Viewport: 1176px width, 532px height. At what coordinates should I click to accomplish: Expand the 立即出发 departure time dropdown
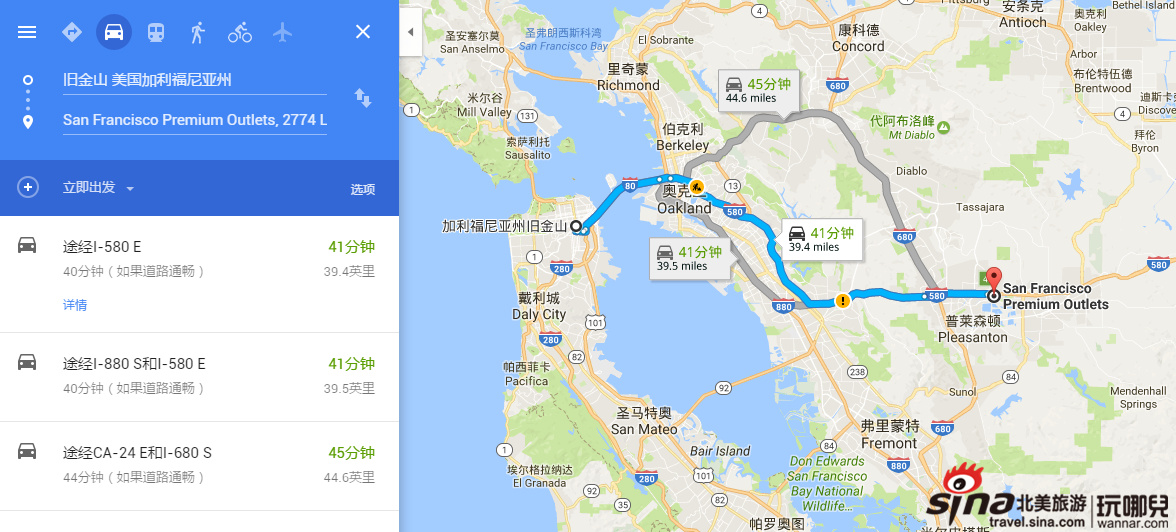click(98, 188)
